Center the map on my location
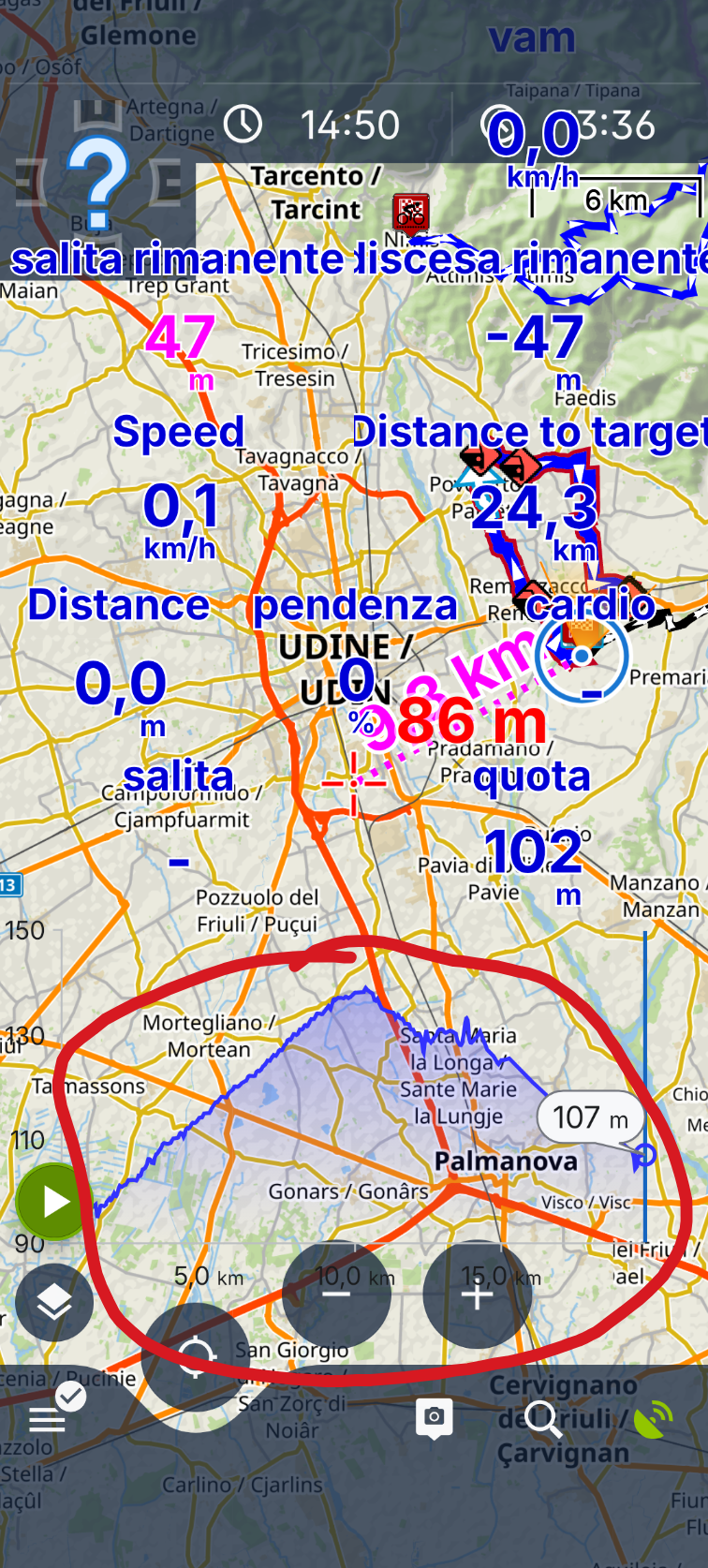Screen dimensions: 708x1568 pyautogui.click(x=196, y=1356)
